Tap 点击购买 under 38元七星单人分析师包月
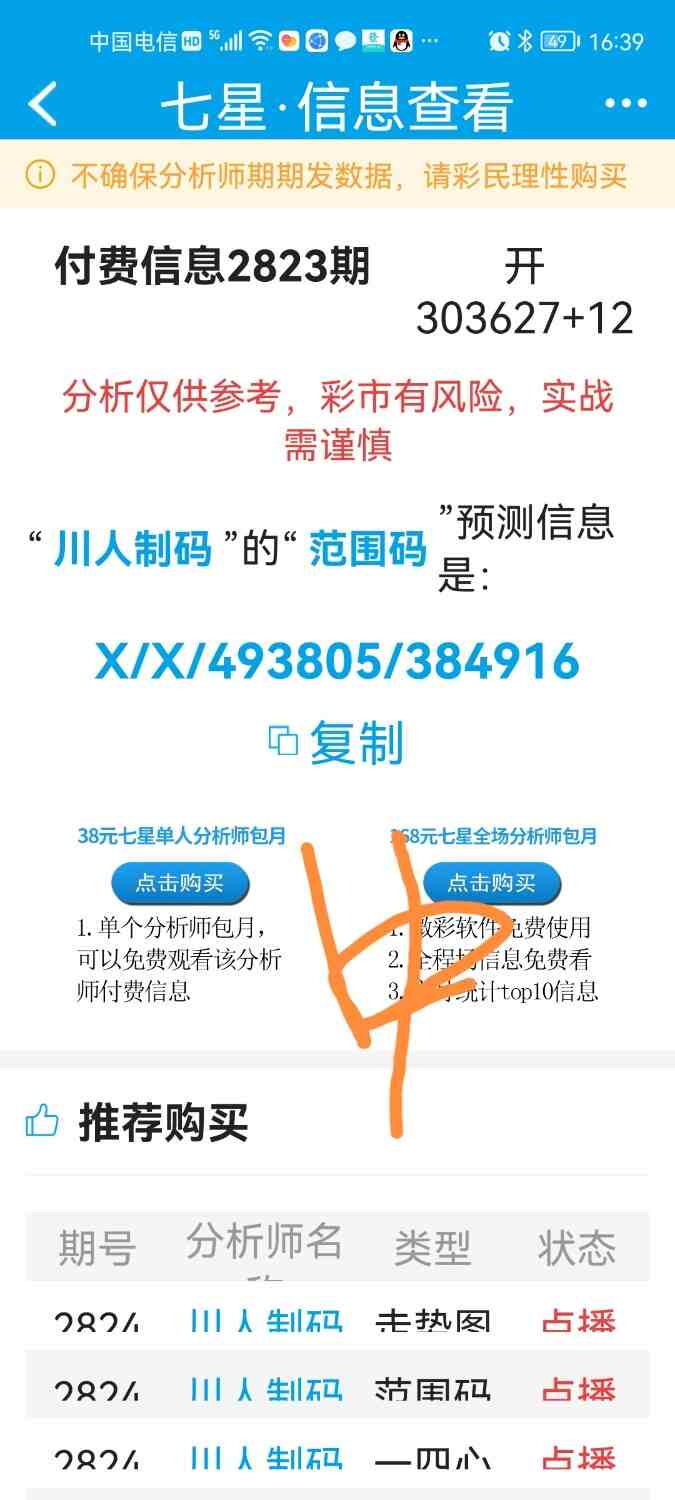Screen dimensions: 675x1500 (179, 883)
